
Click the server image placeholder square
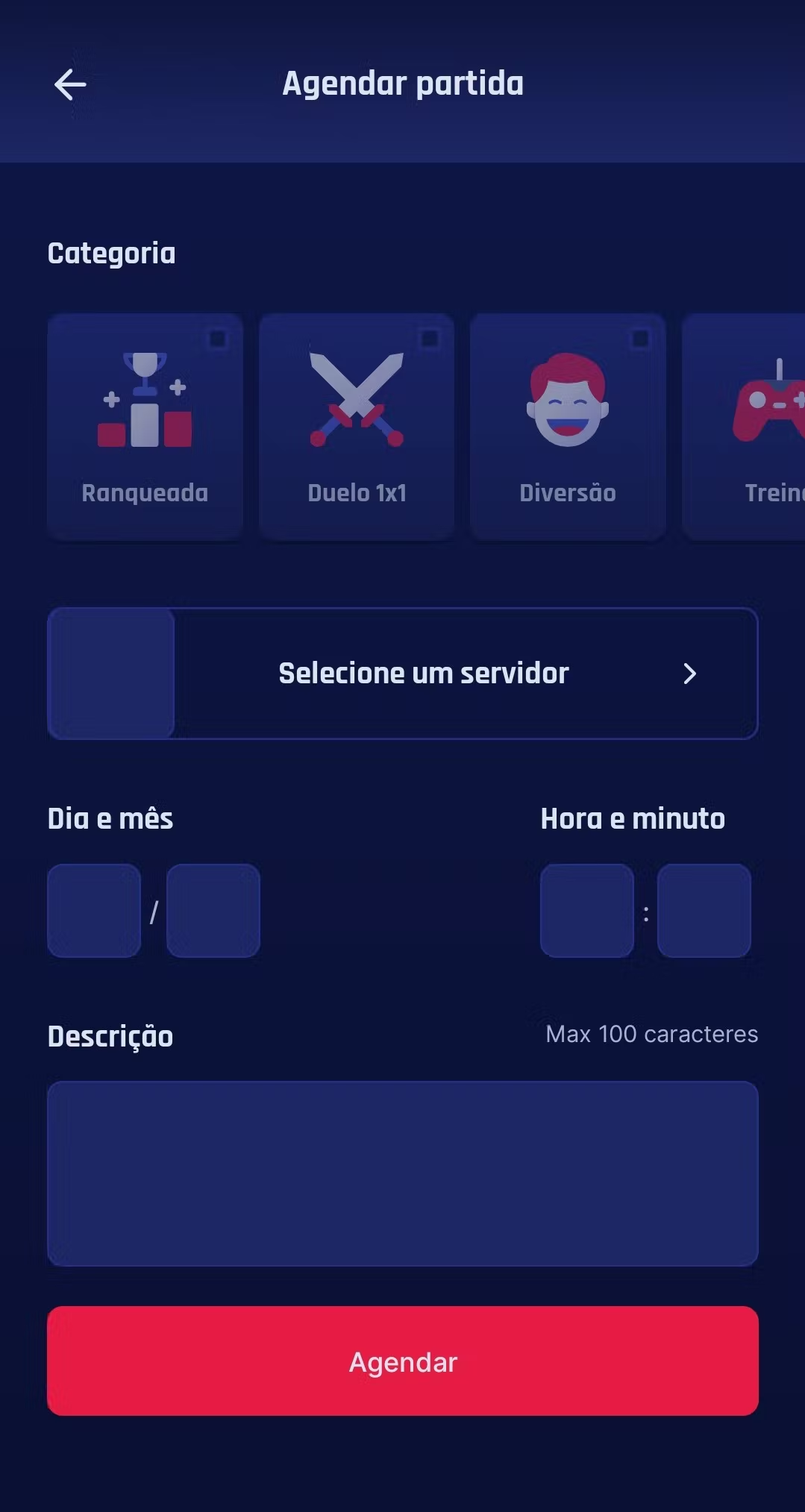[110, 672]
